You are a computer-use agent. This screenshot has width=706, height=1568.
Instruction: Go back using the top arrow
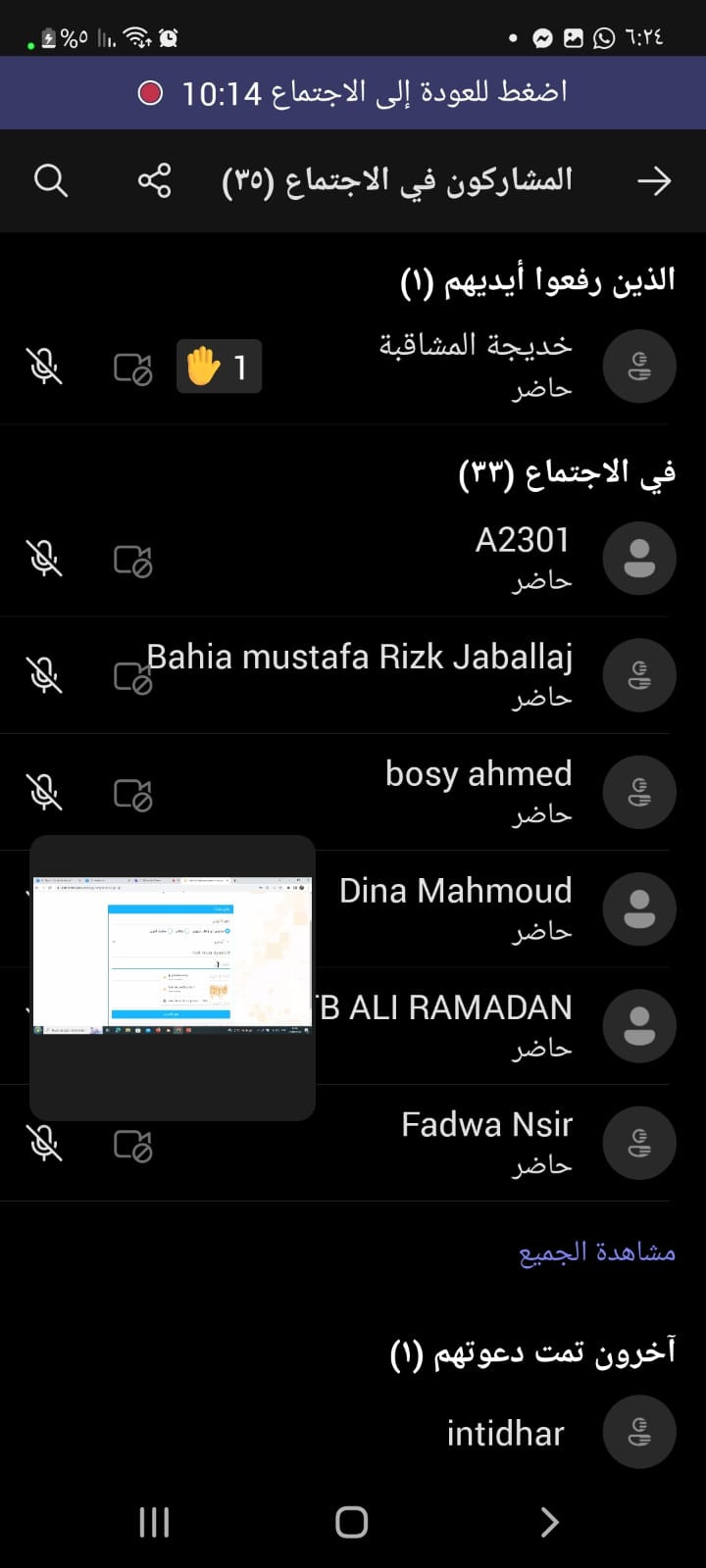point(654,180)
